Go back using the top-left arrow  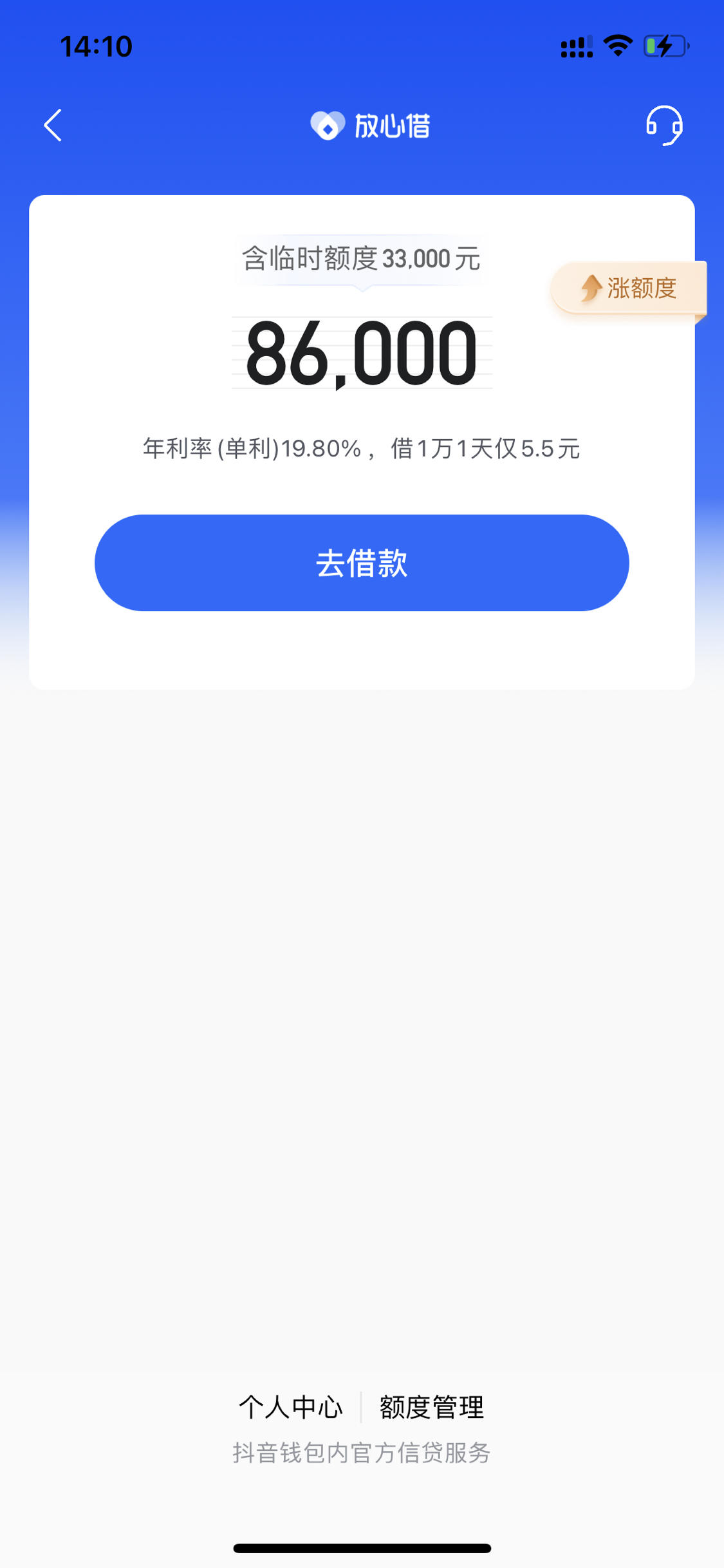tap(53, 125)
